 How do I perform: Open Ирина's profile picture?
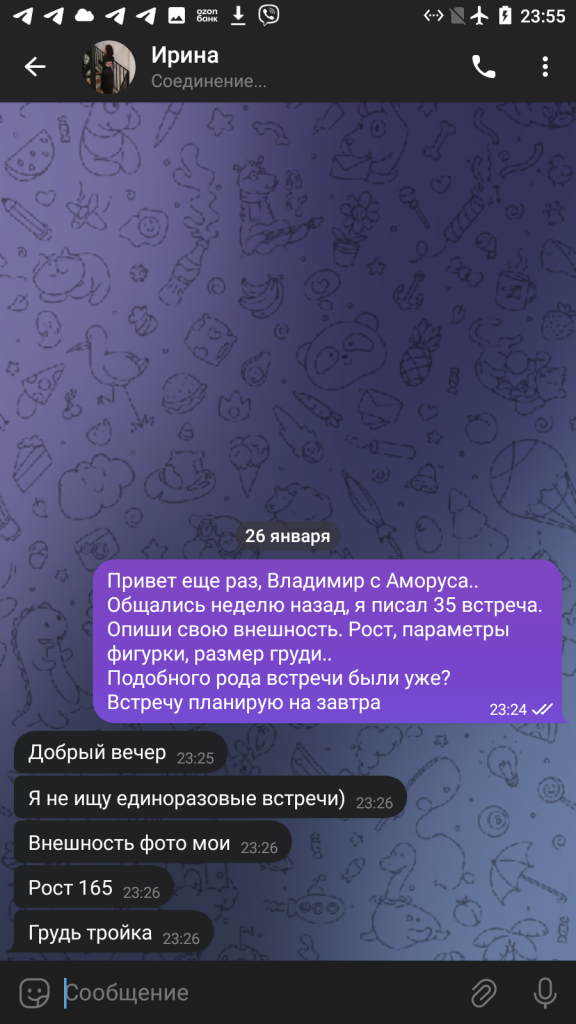(108, 67)
